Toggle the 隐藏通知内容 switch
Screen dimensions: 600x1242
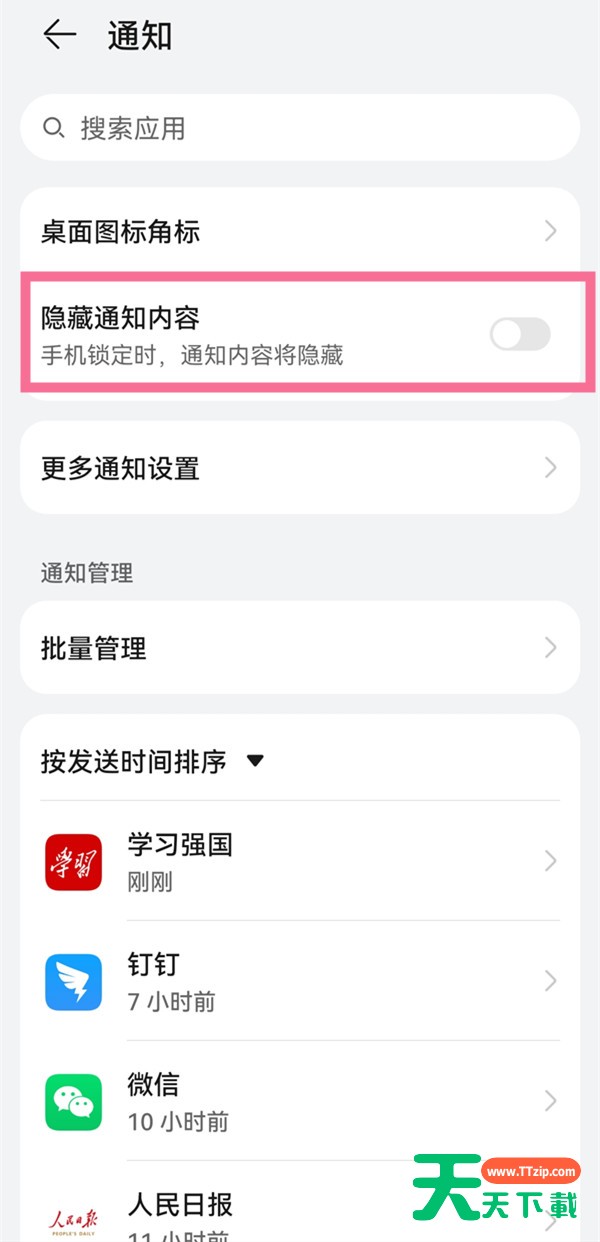click(x=520, y=334)
